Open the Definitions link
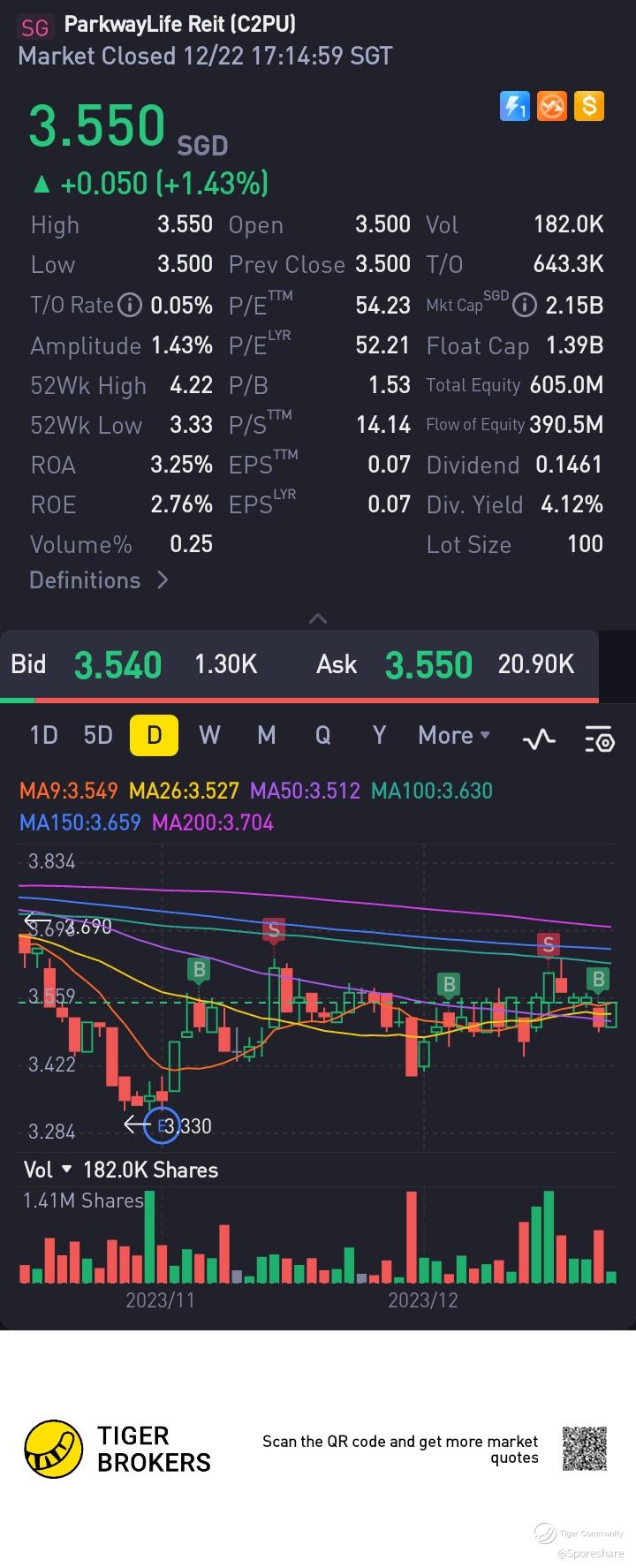The height and width of the screenshot is (1568, 636). click(x=98, y=580)
